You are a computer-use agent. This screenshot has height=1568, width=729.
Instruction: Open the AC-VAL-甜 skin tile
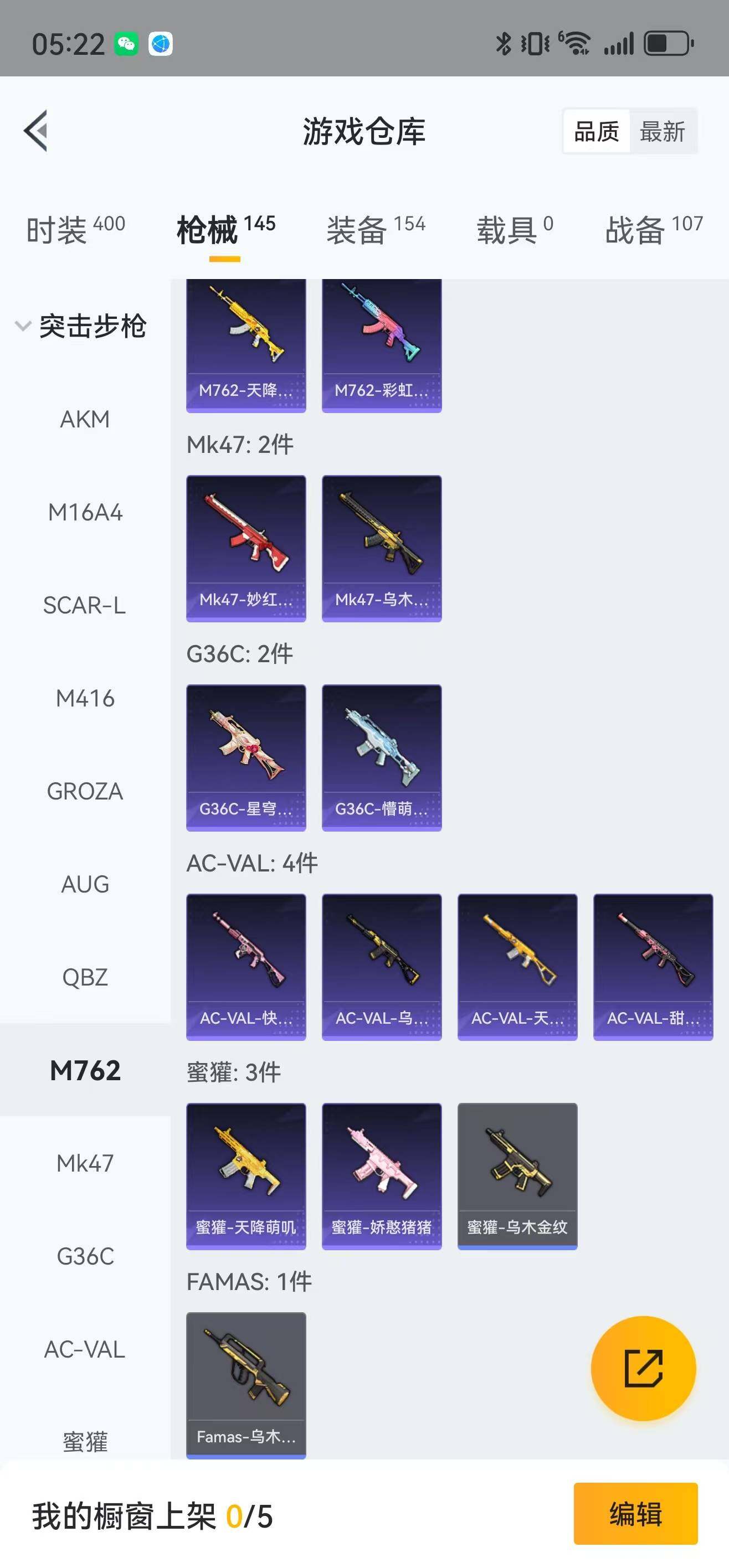[653, 966]
